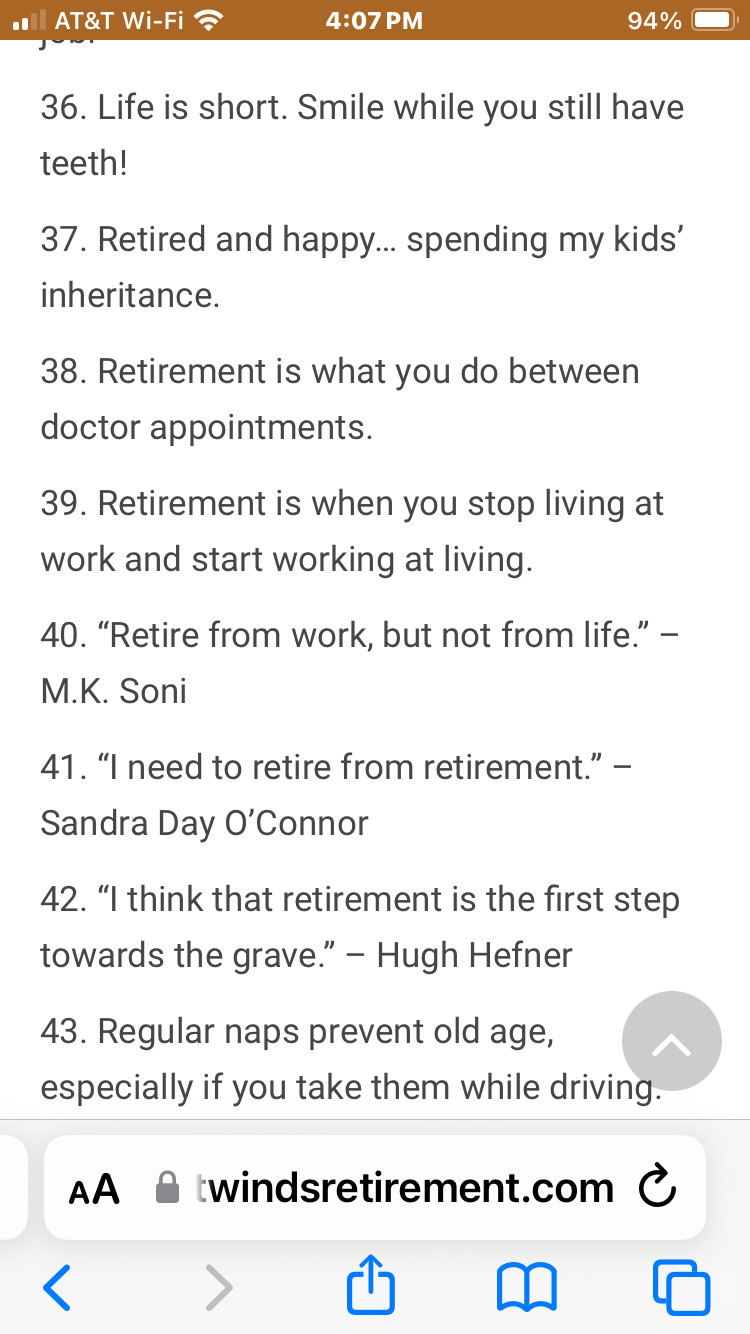Open the bookmarks book icon
750x1334 pixels.
[525, 1288]
